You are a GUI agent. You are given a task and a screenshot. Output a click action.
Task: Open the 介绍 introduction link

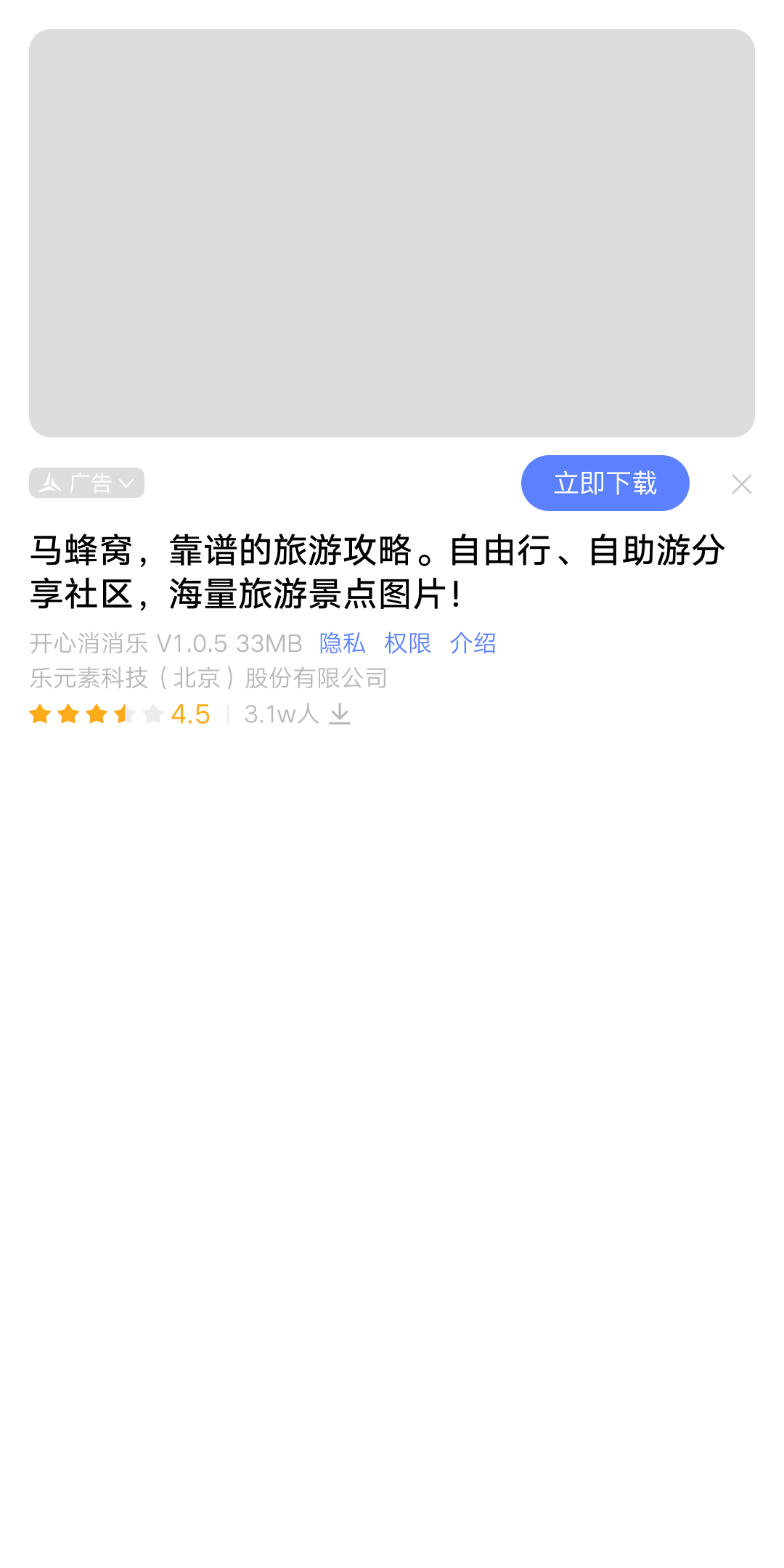click(473, 643)
